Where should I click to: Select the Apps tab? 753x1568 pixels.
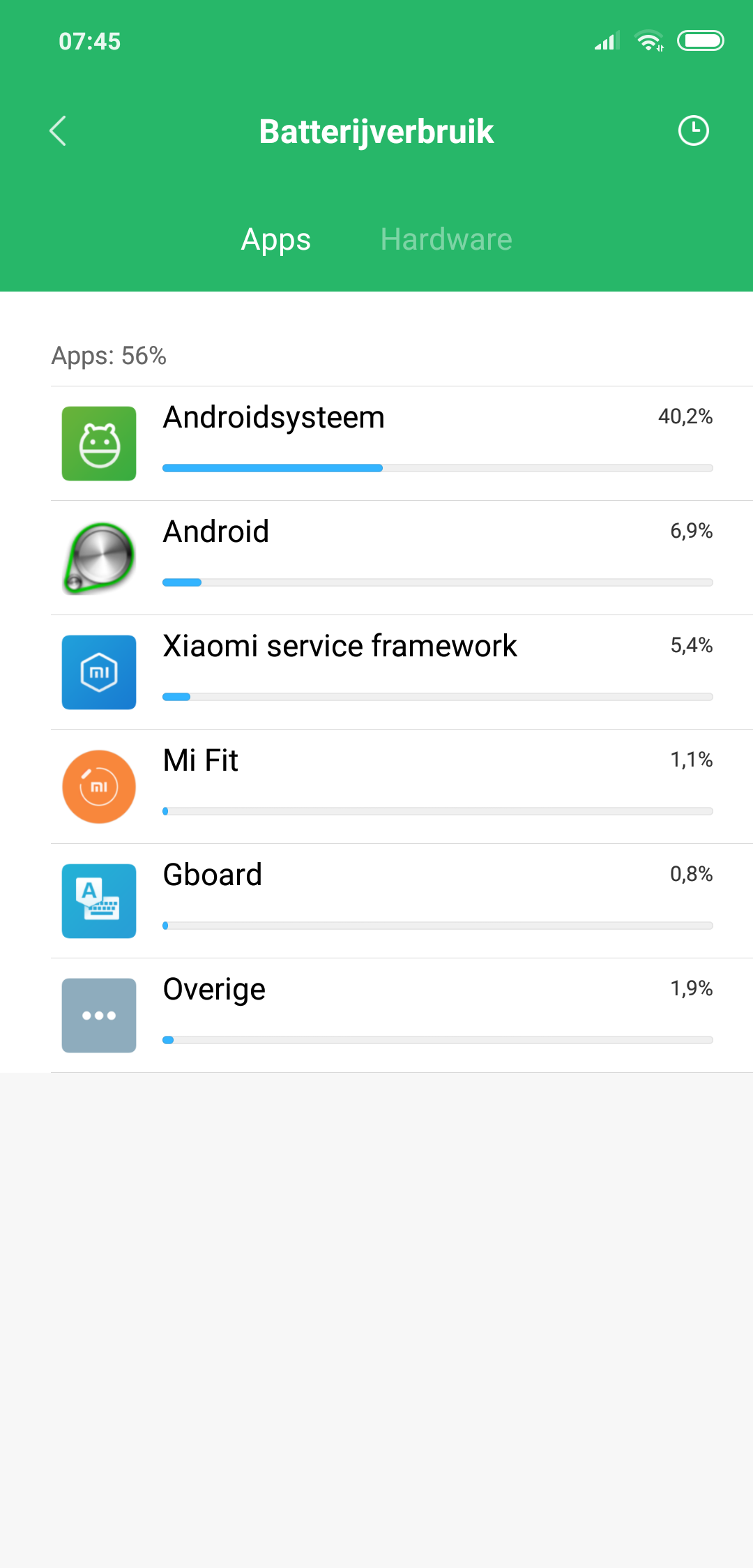[276, 239]
